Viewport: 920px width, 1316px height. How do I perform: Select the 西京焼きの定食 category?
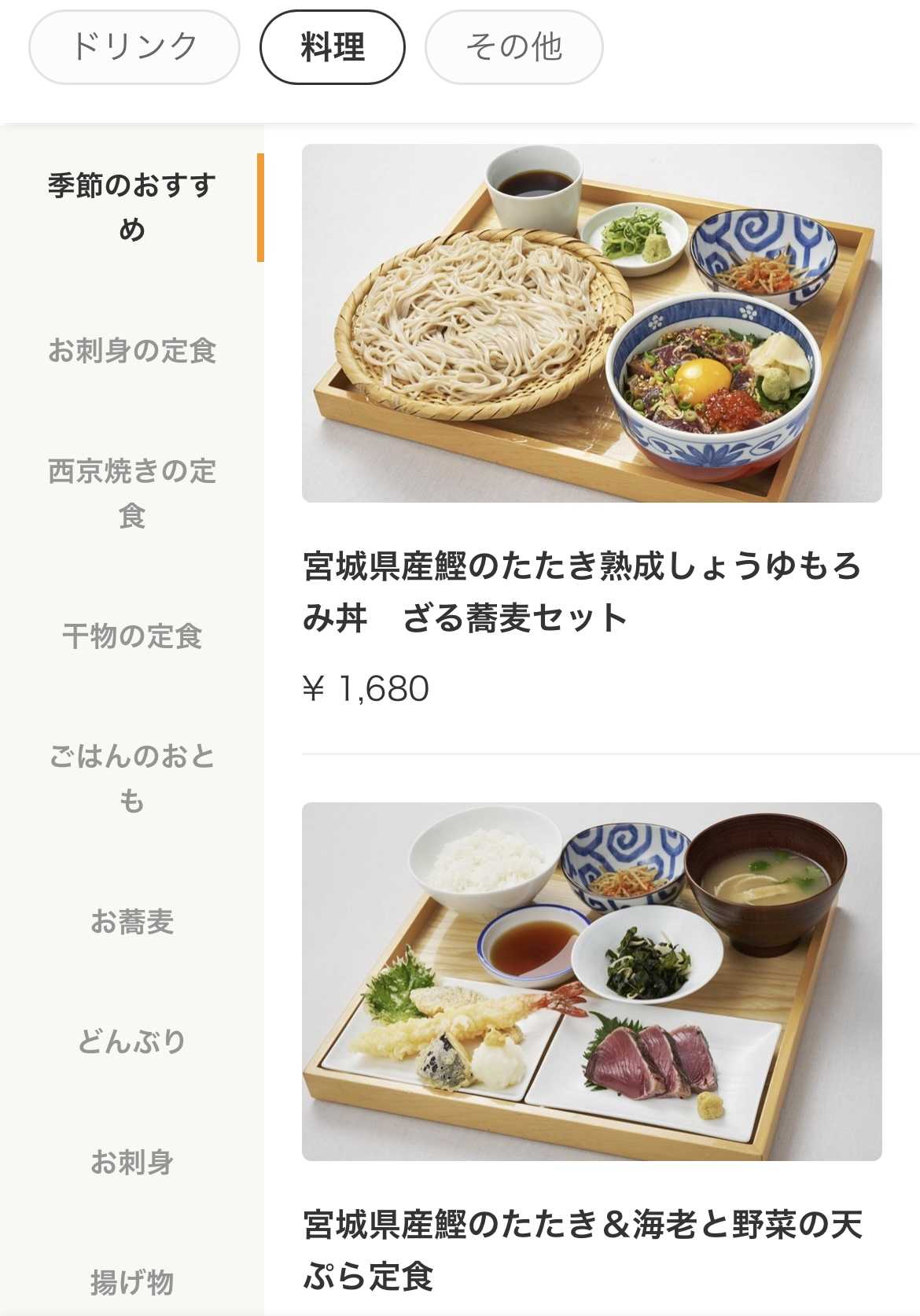132,493
